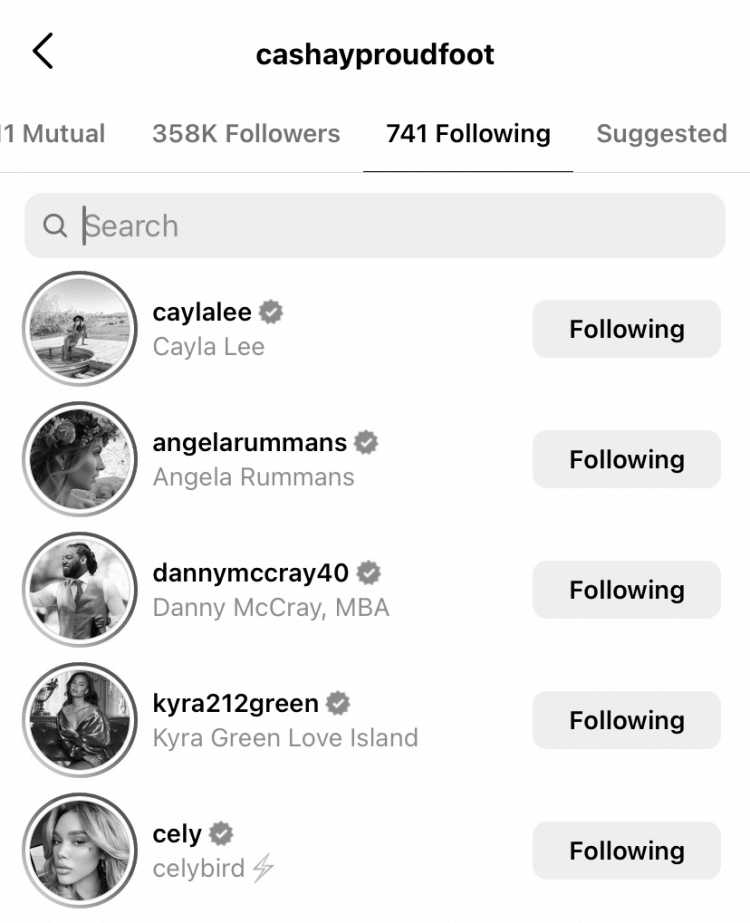The image size is (750, 923).
Task: Tap Following button next to dannymccray40
Action: pyautogui.click(x=626, y=590)
